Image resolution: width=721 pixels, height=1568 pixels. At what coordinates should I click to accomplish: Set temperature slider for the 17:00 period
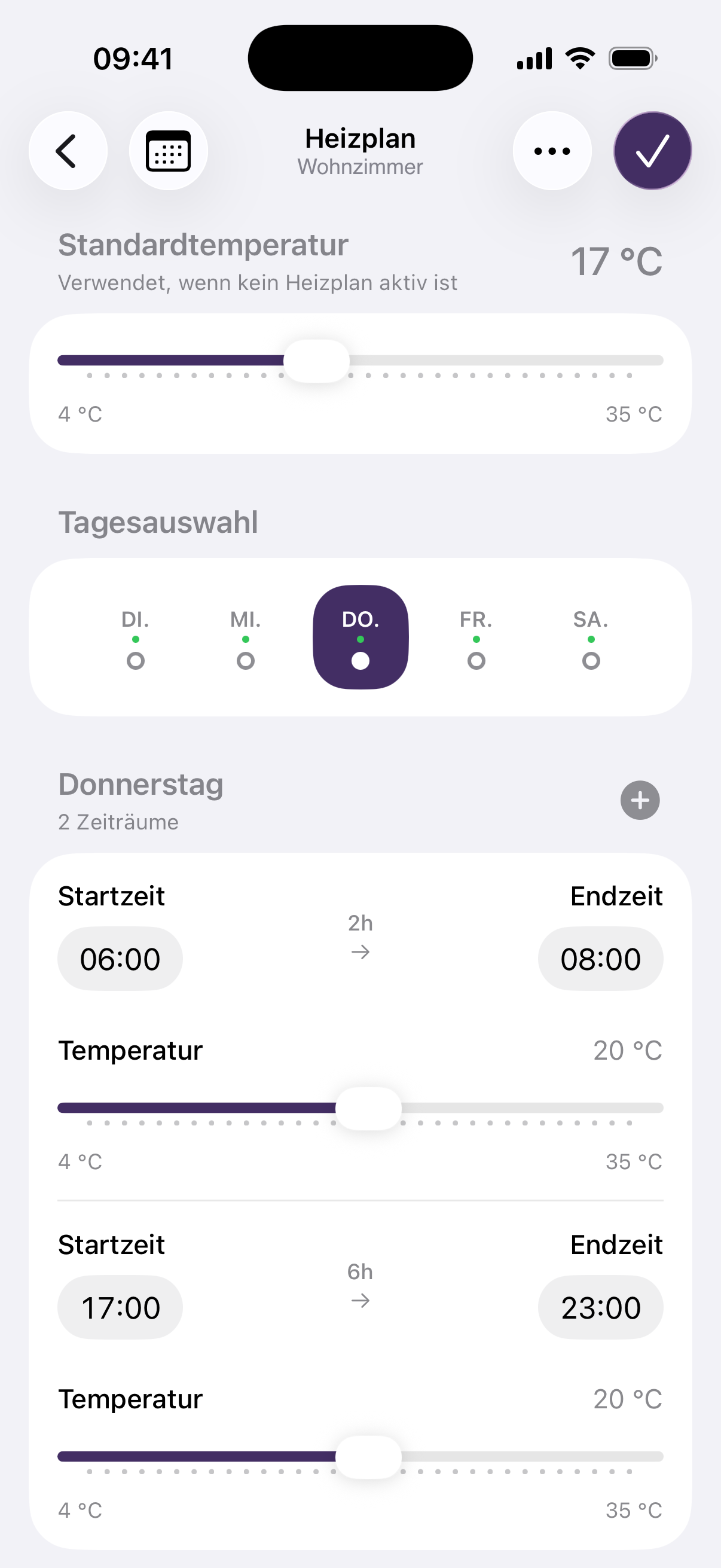(x=368, y=1457)
